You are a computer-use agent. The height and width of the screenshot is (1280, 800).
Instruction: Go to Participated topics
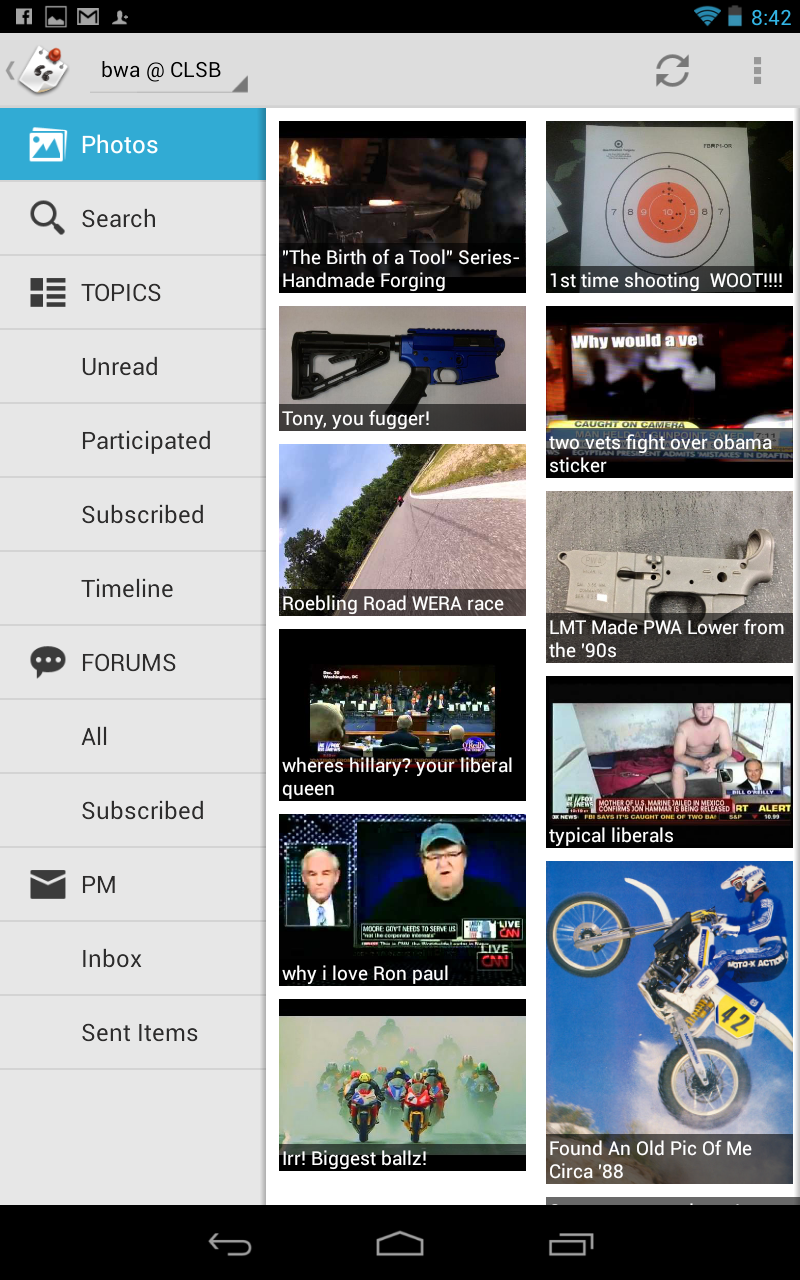(x=132, y=440)
